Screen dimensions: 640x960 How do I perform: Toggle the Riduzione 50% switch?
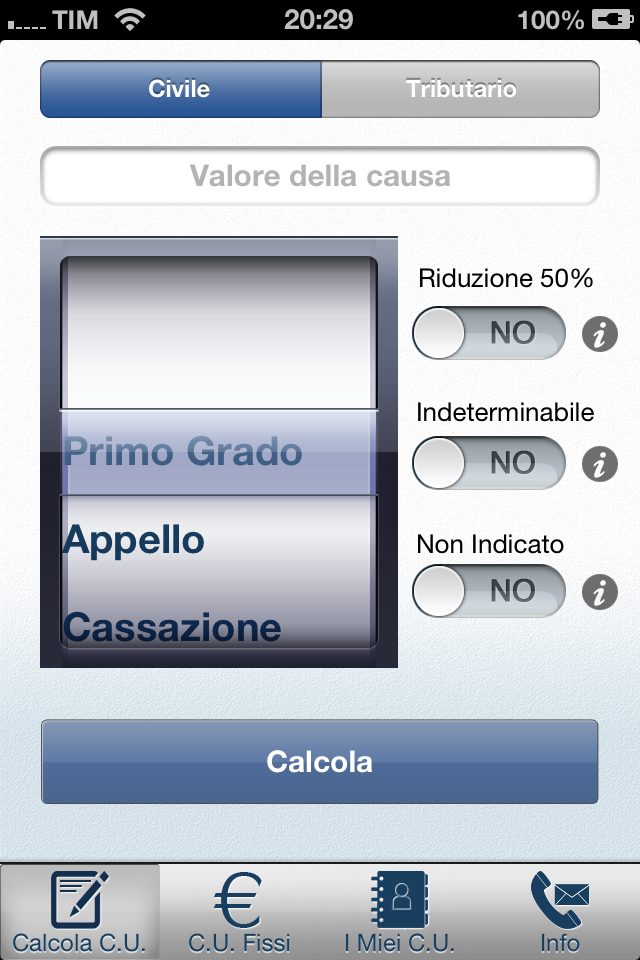tap(488, 333)
